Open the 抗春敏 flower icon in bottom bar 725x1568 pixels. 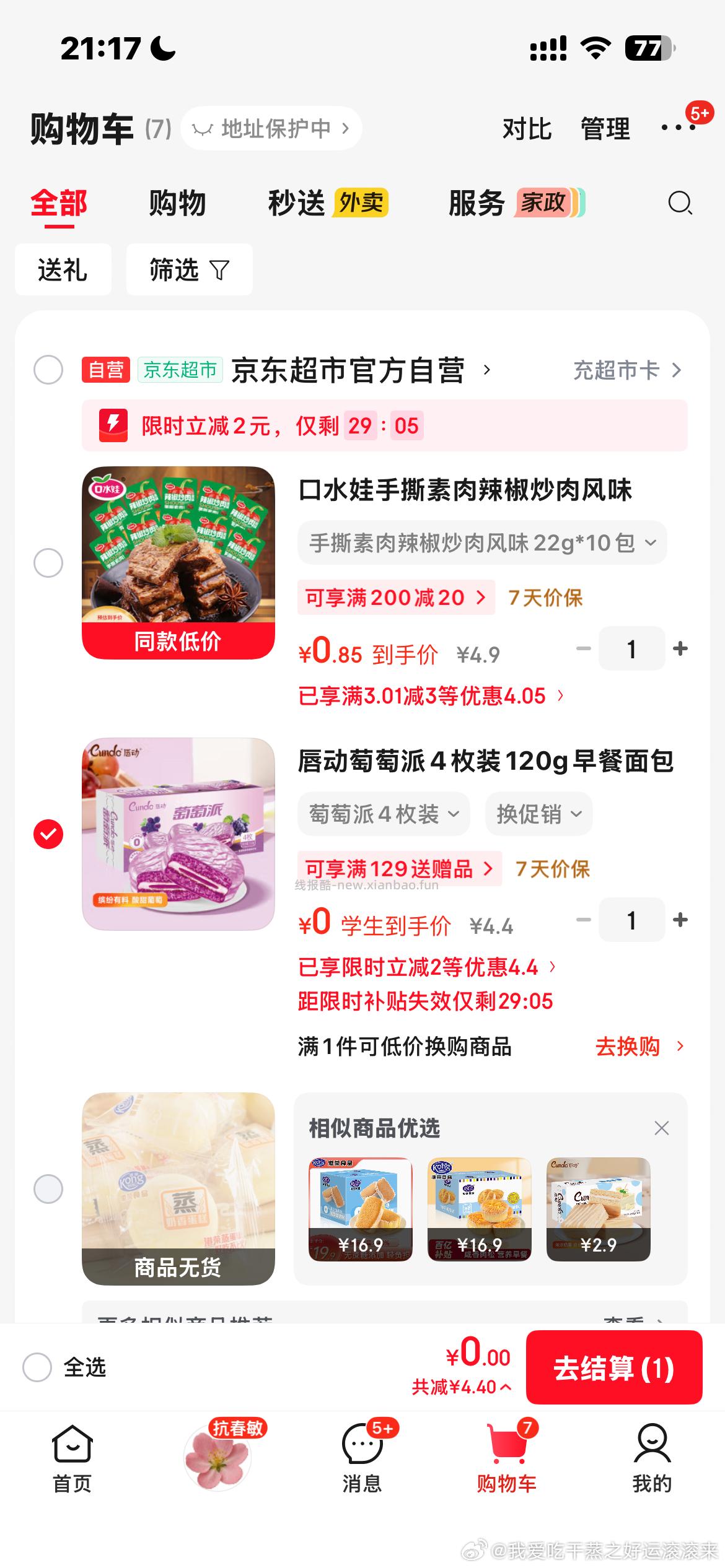click(x=217, y=1455)
